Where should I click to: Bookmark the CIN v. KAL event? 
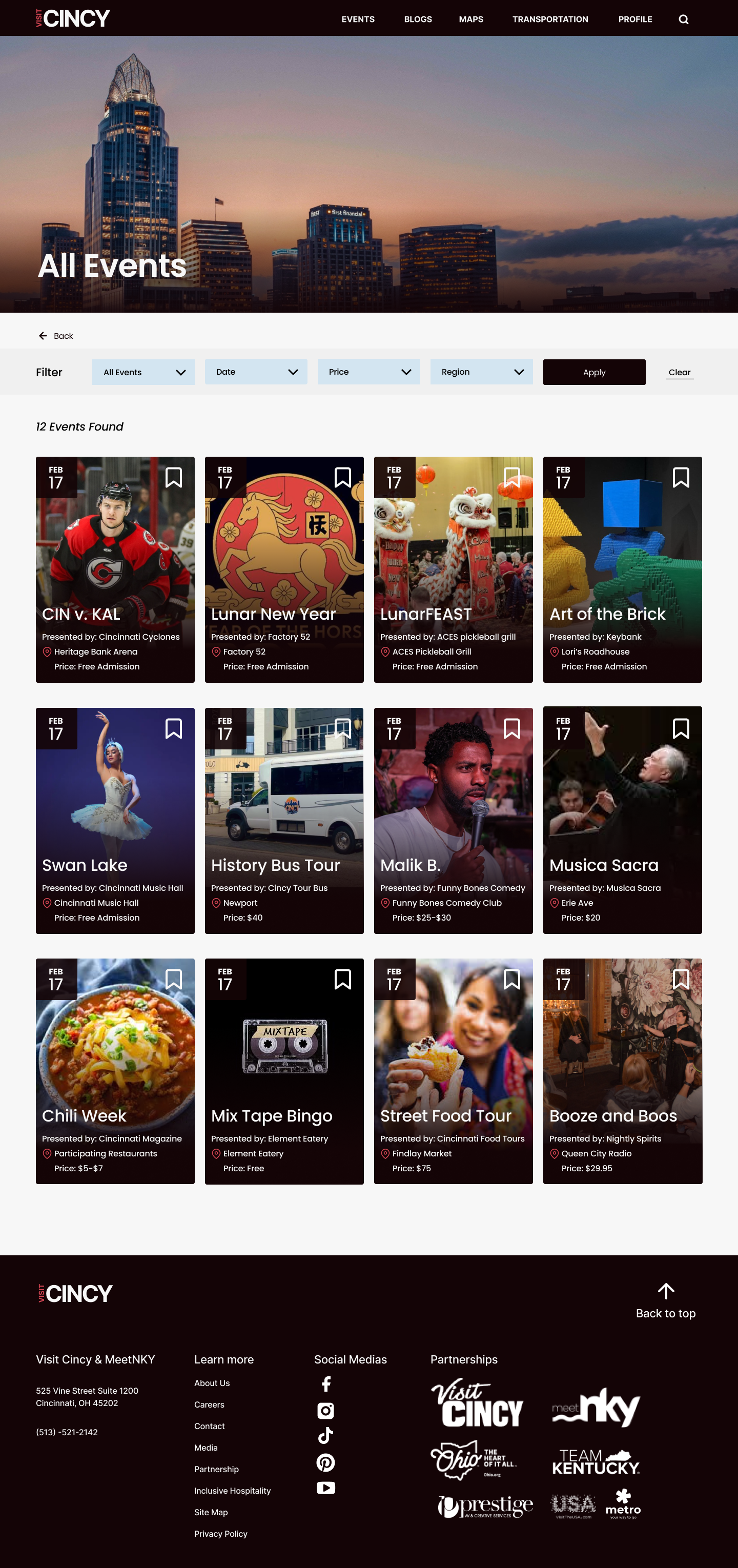tap(173, 478)
